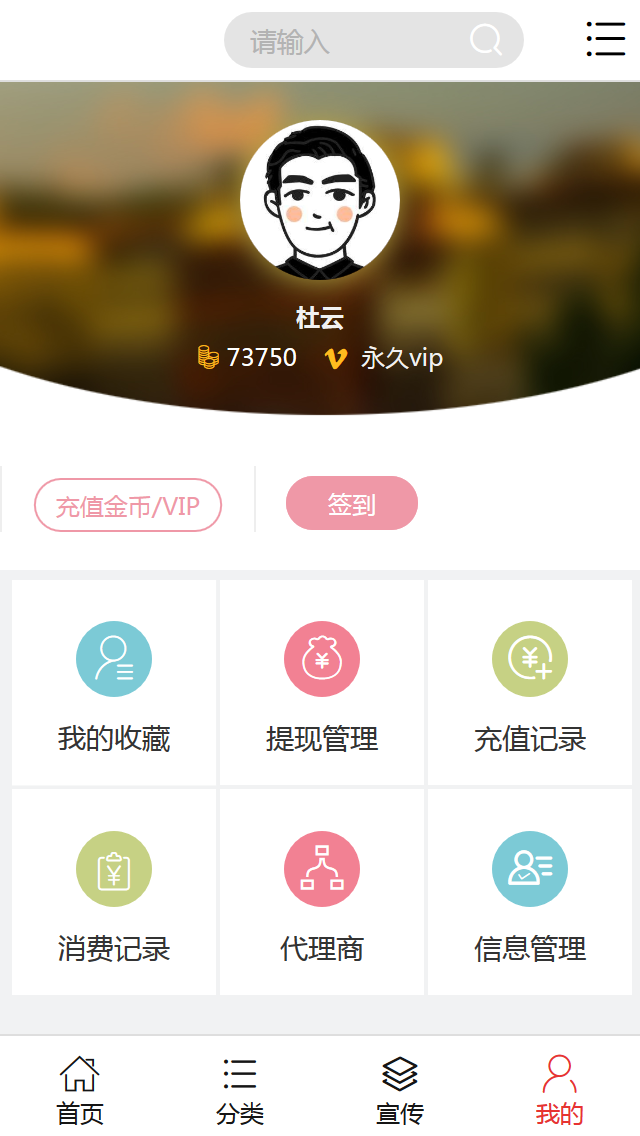View 充值记录

pyautogui.click(x=530, y=684)
